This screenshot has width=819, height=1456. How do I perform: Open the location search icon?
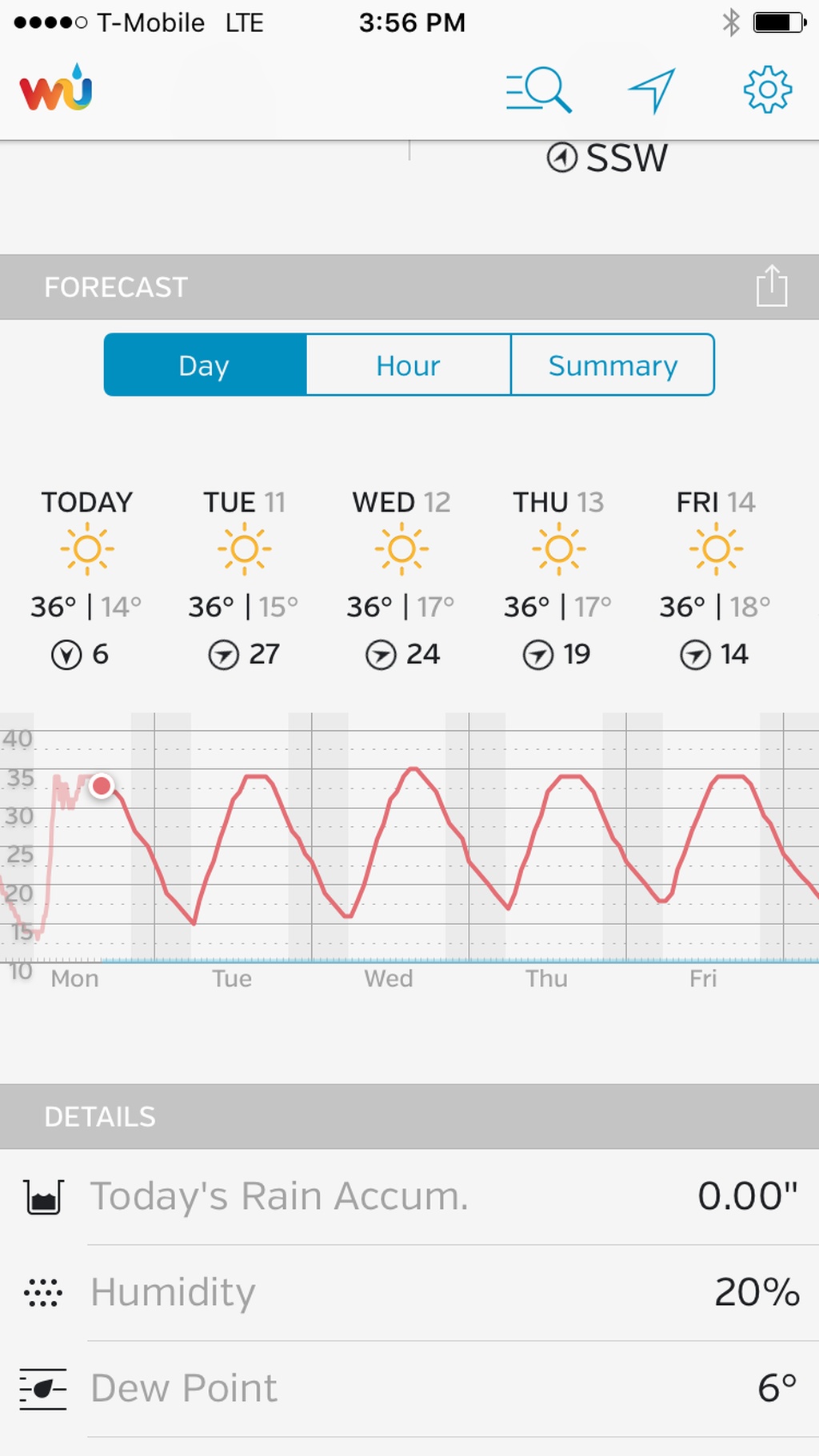[538, 90]
